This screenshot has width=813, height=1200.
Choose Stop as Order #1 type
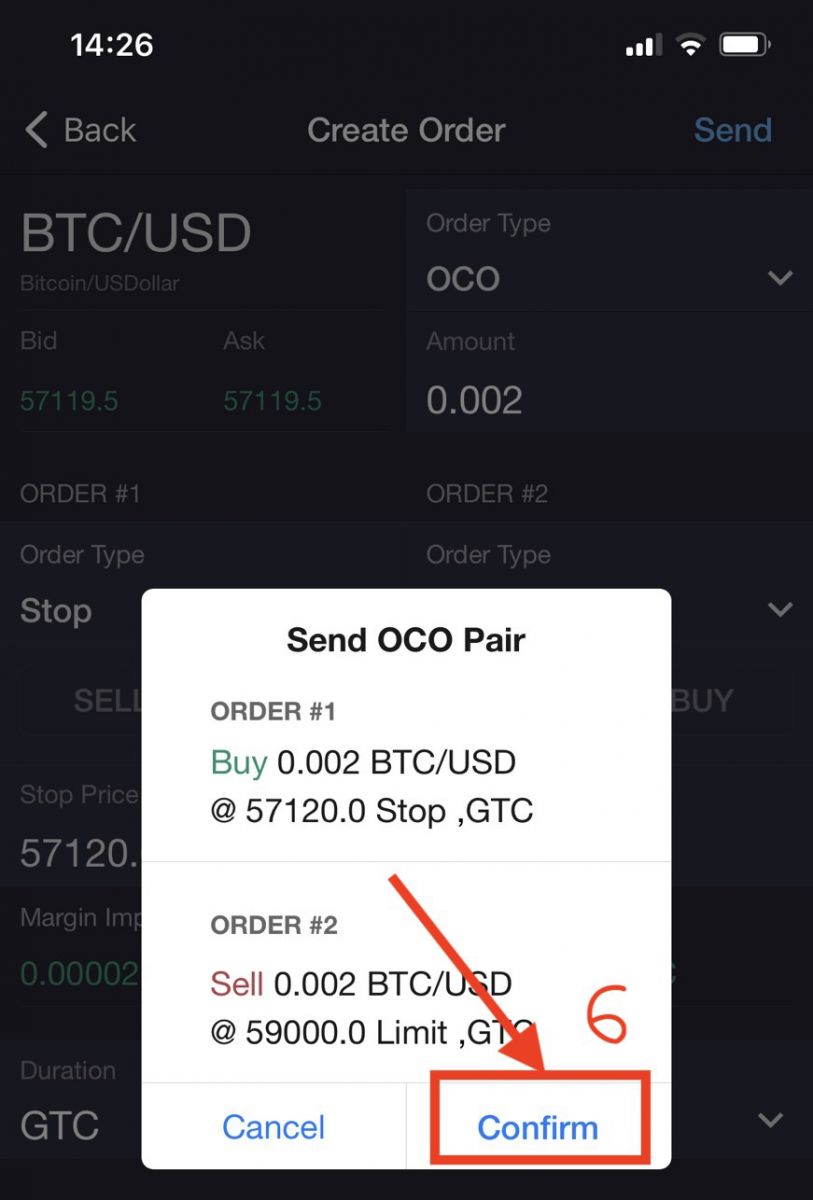(55, 610)
